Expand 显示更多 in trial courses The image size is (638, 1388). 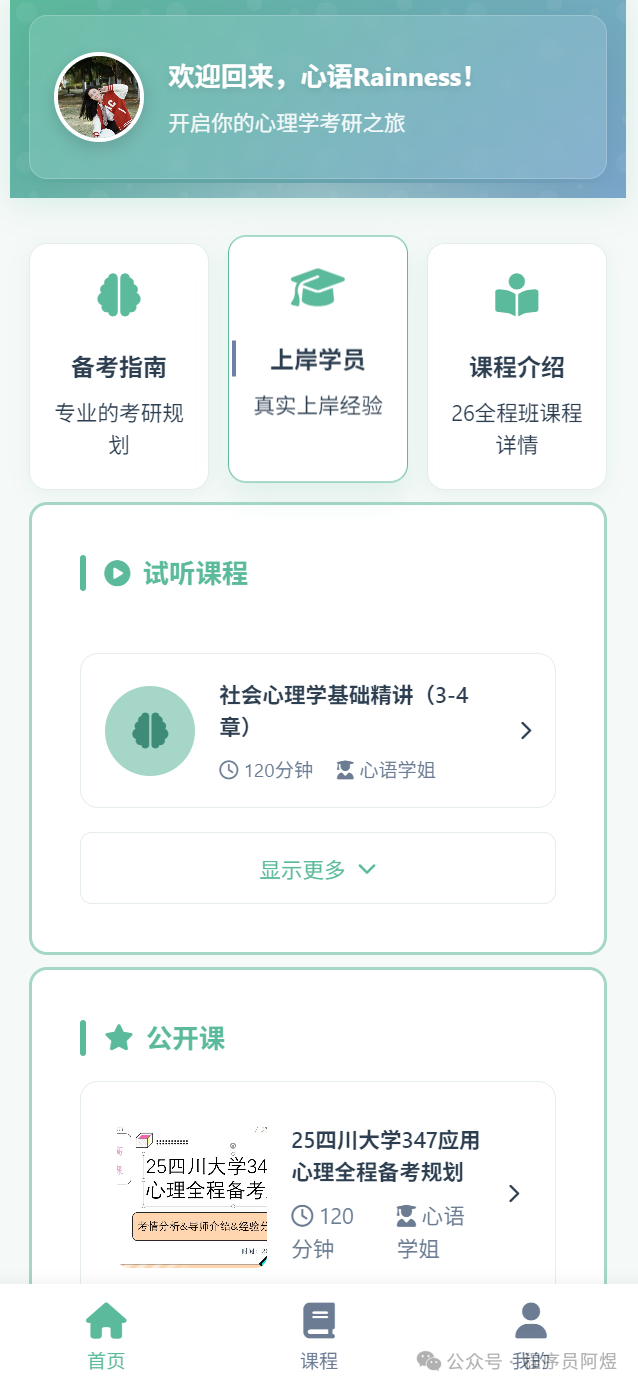(318, 869)
